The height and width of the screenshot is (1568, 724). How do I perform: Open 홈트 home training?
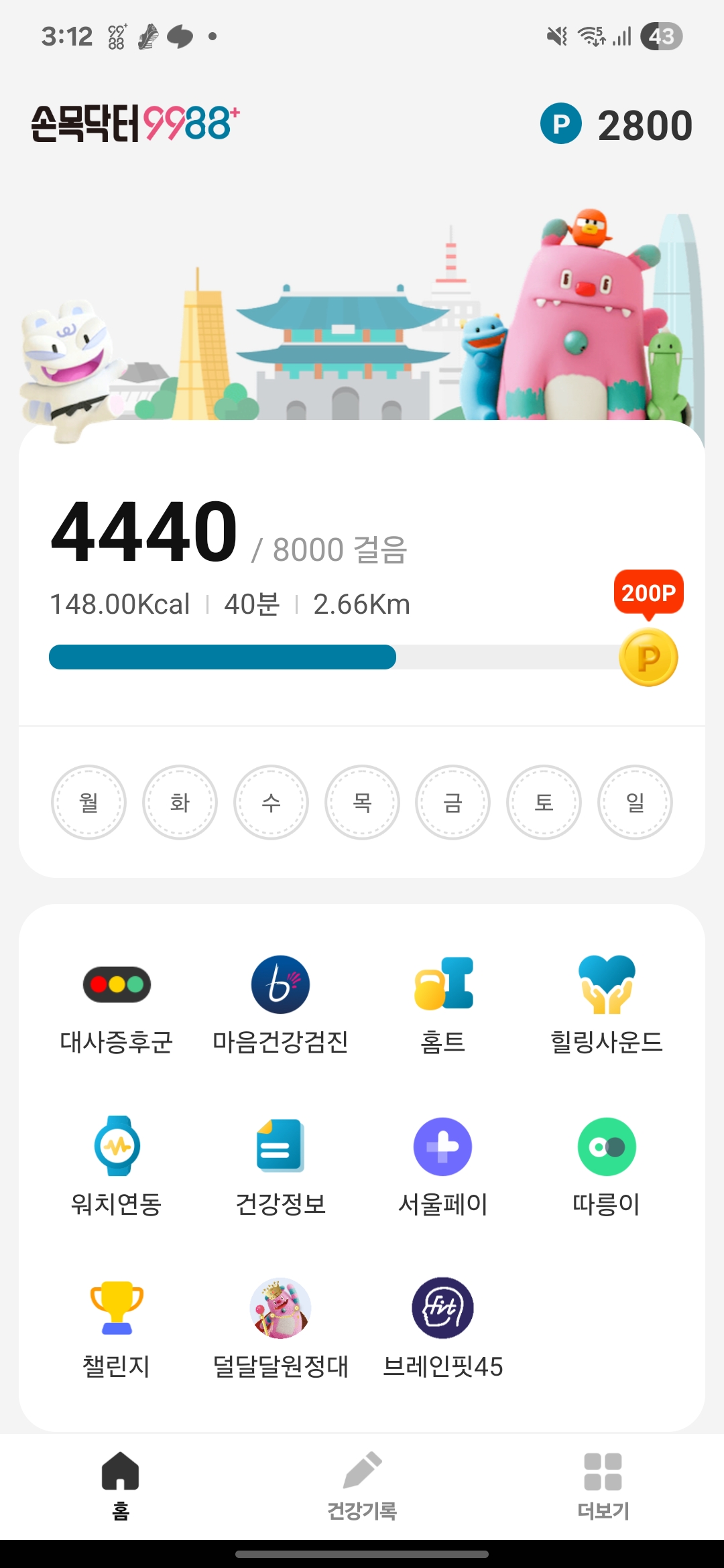443,1004
